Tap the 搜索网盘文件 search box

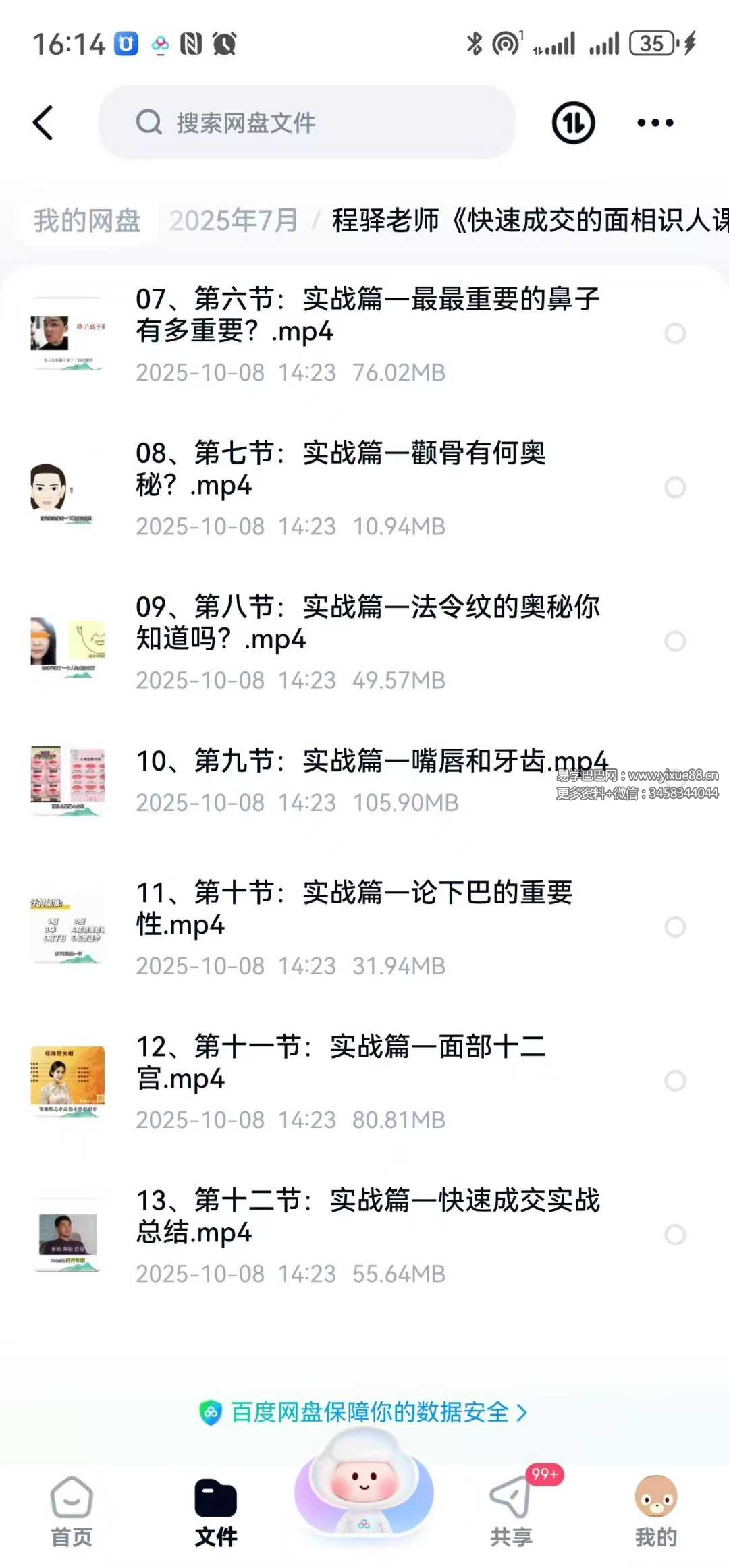tap(307, 123)
